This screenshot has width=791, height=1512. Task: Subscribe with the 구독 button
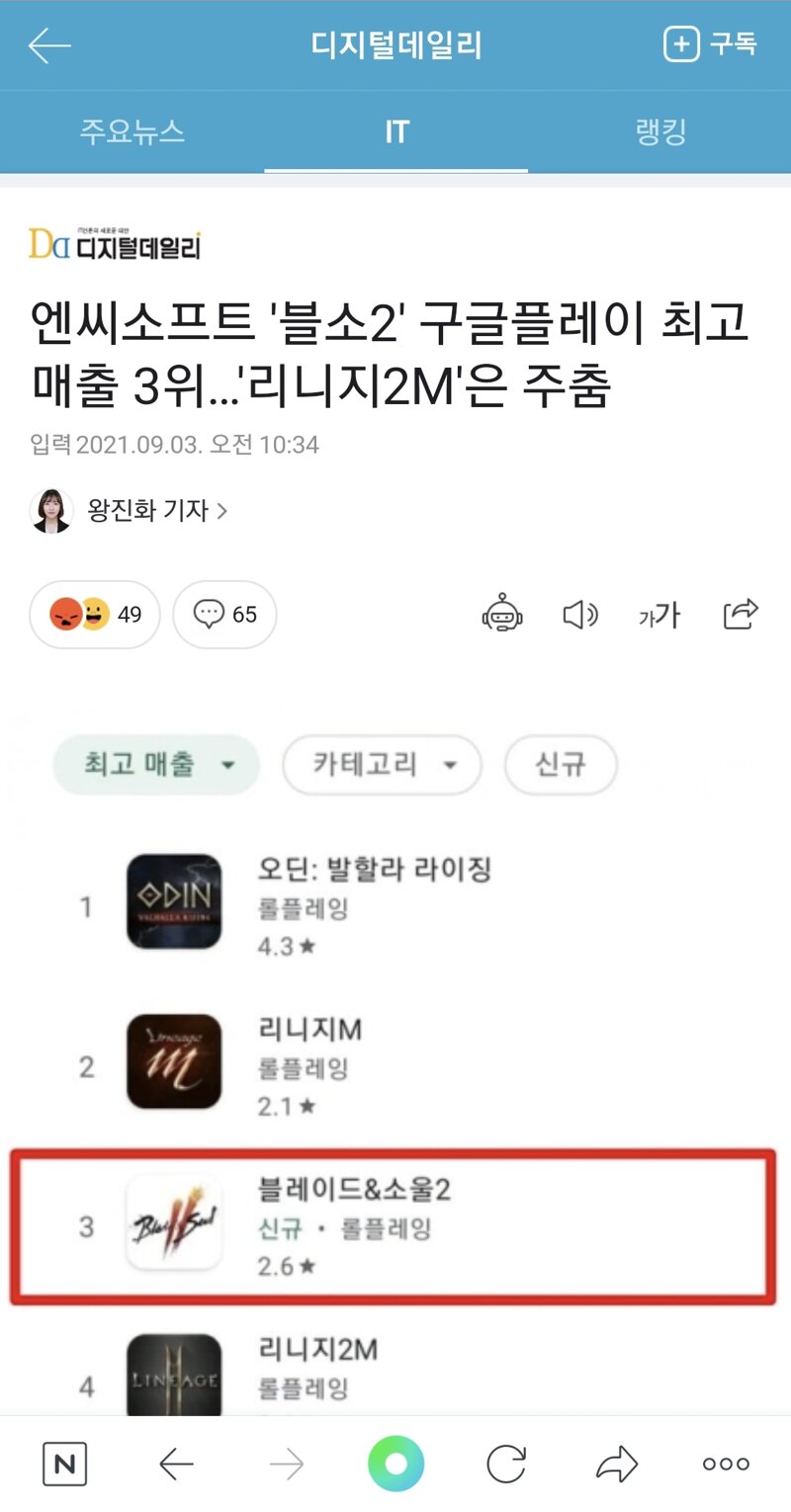709,44
